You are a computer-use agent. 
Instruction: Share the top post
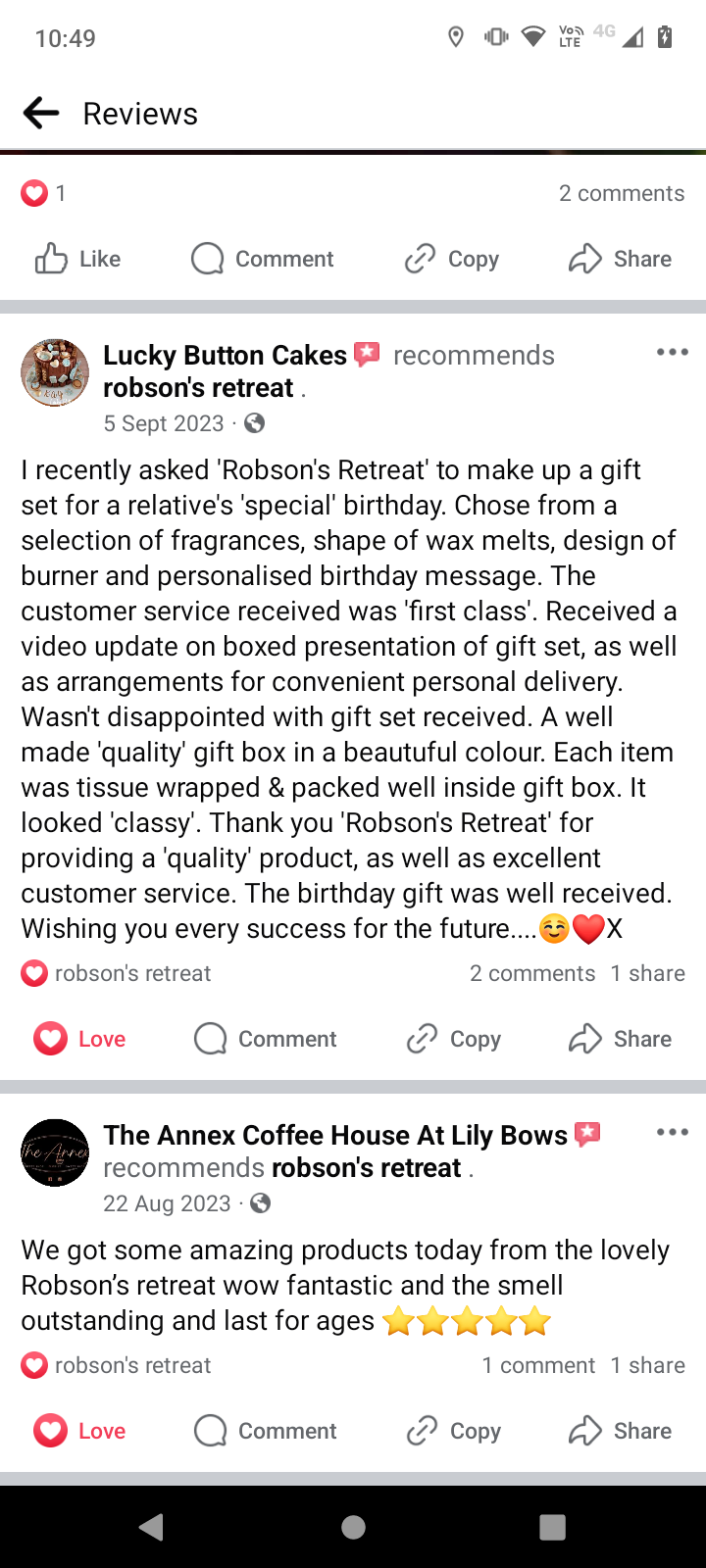coord(621,259)
